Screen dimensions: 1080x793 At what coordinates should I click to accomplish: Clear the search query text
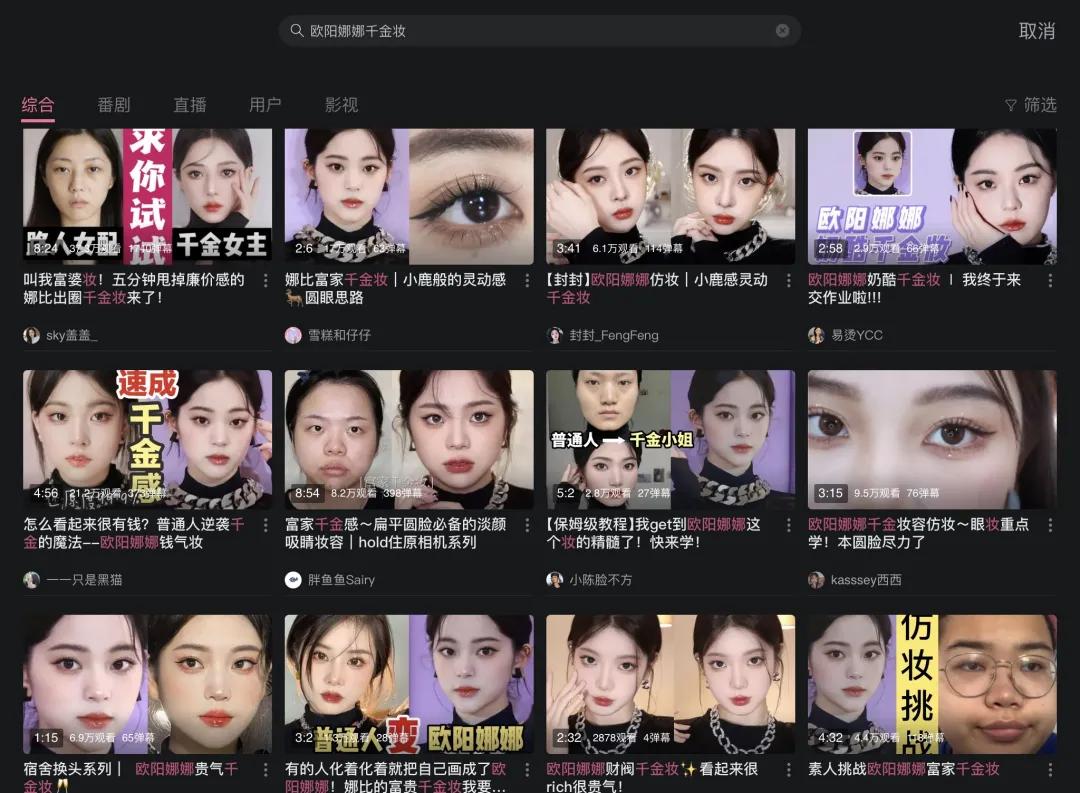pos(782,31)
